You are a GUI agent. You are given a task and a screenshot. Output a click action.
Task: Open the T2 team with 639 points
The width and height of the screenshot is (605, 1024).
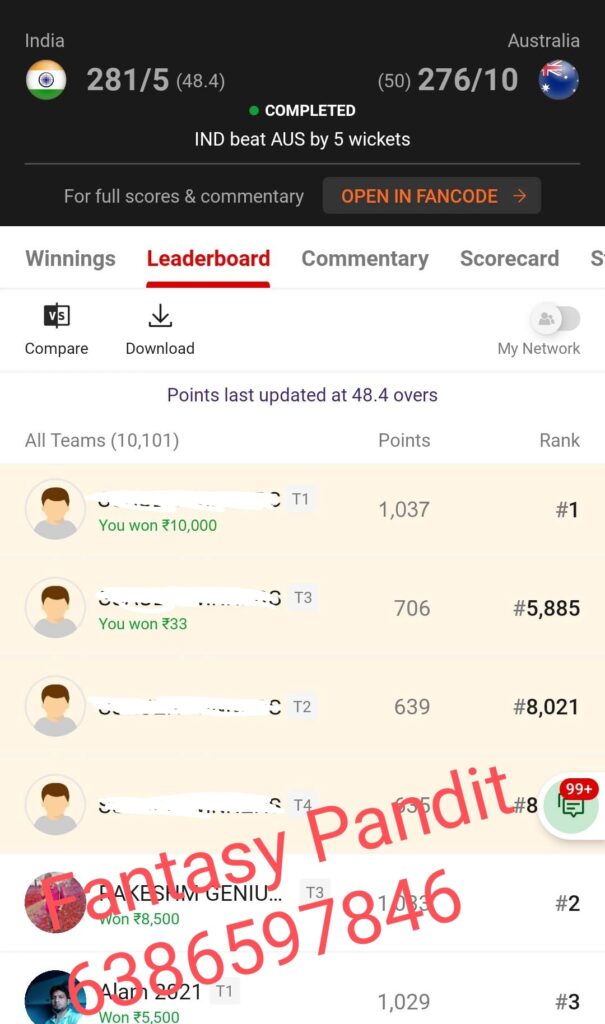300,707
